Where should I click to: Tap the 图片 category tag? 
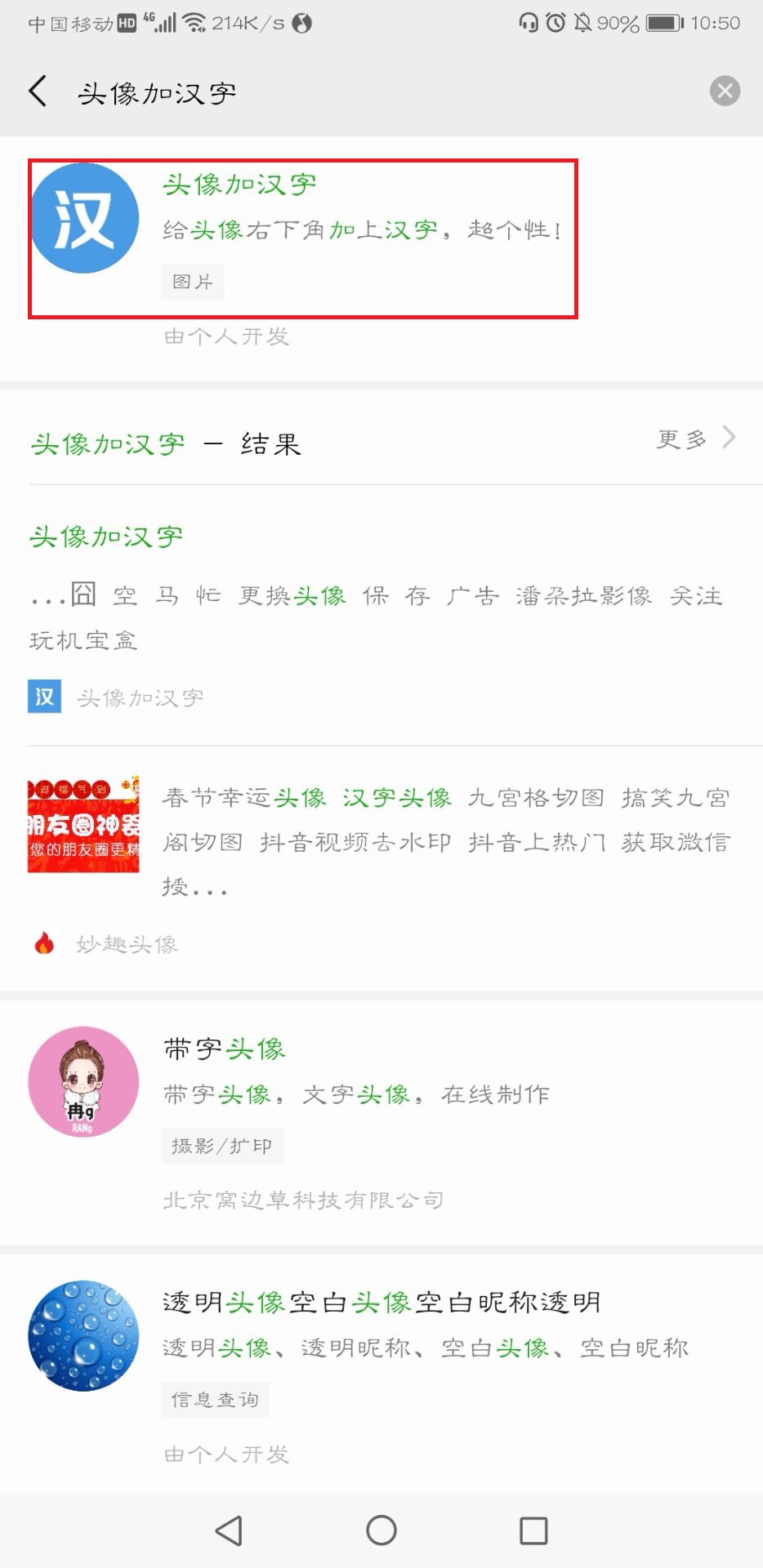tap(192, 281)
